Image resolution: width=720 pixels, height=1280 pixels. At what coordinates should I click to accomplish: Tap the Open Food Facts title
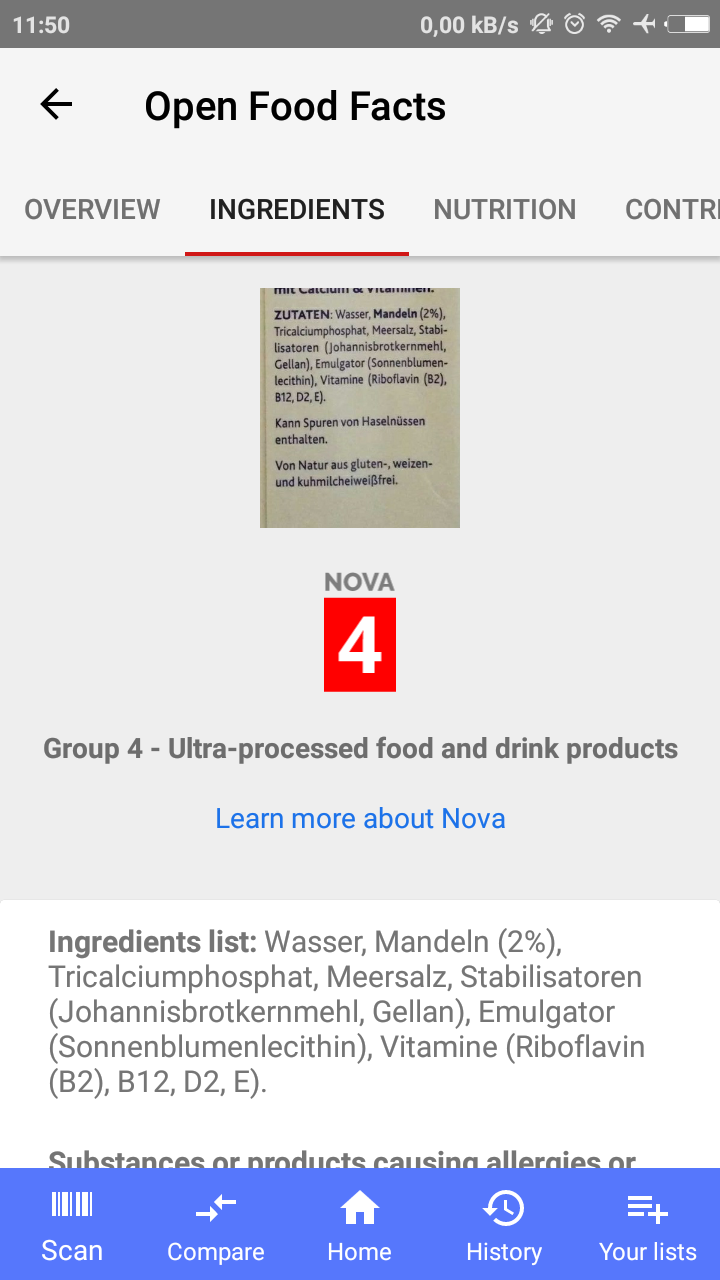coord(295,105)
